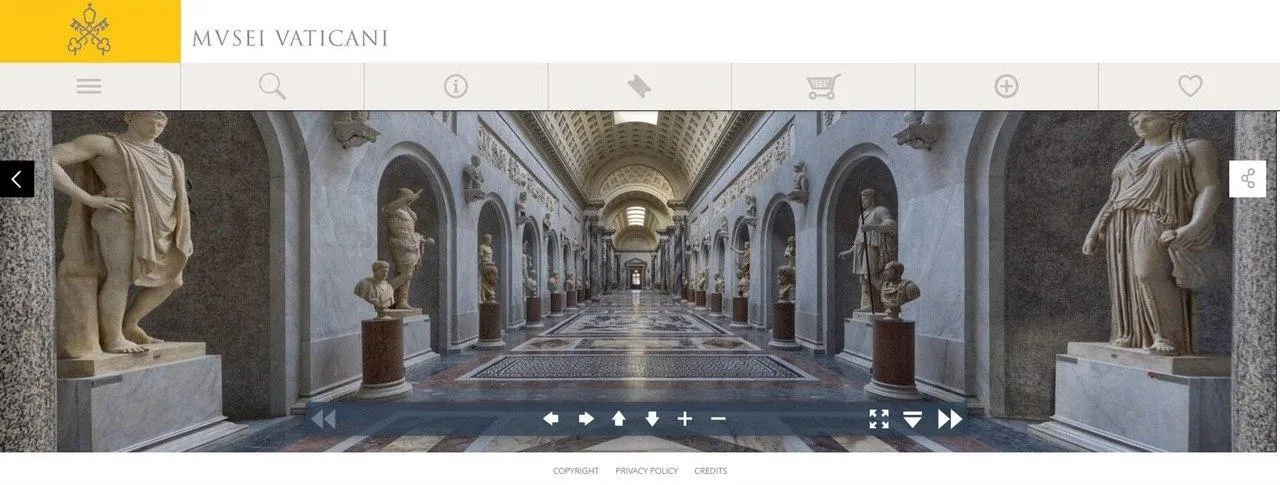Share this virtual tour

1247,179
